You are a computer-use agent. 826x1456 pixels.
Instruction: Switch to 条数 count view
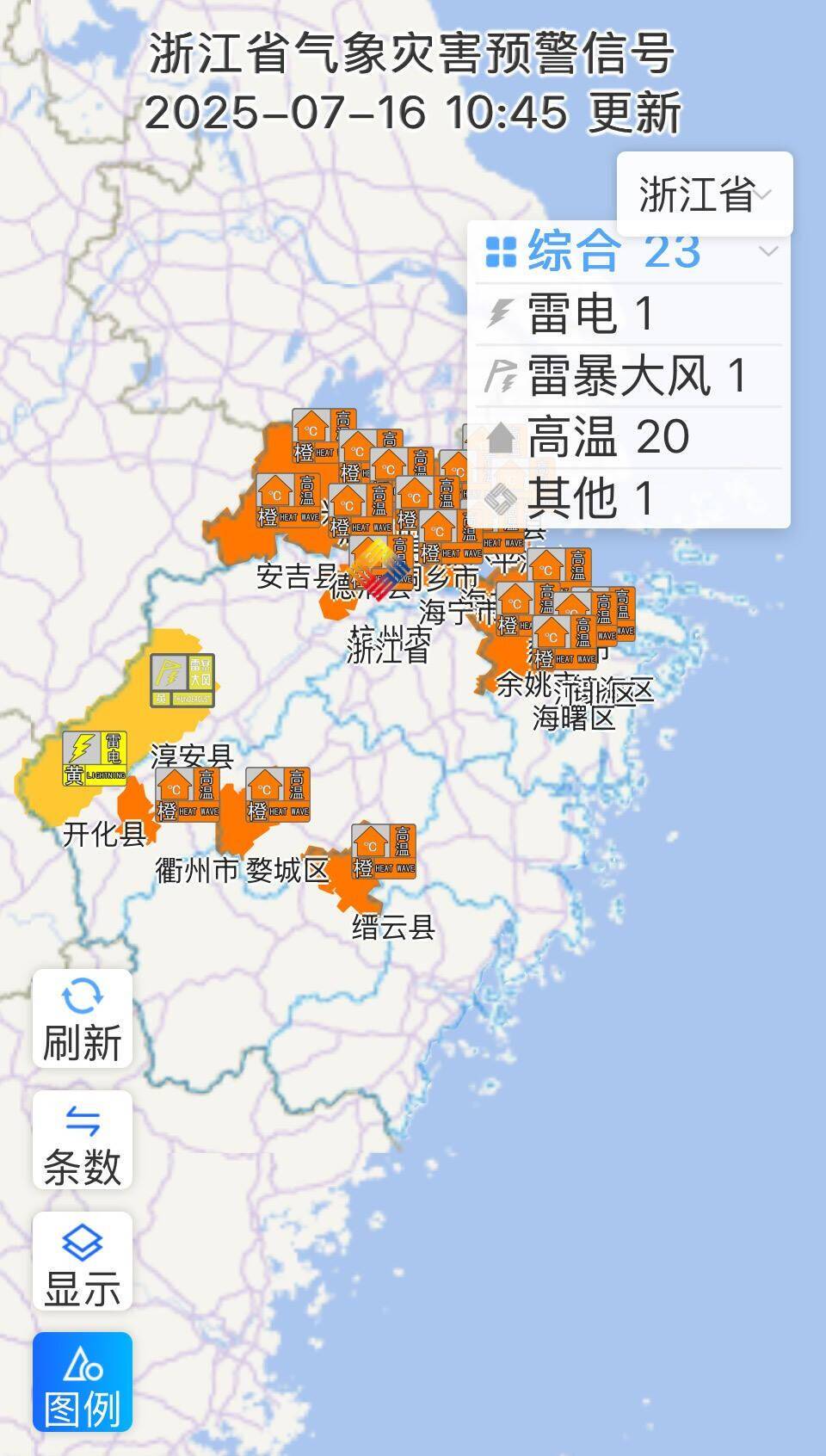83,1141
